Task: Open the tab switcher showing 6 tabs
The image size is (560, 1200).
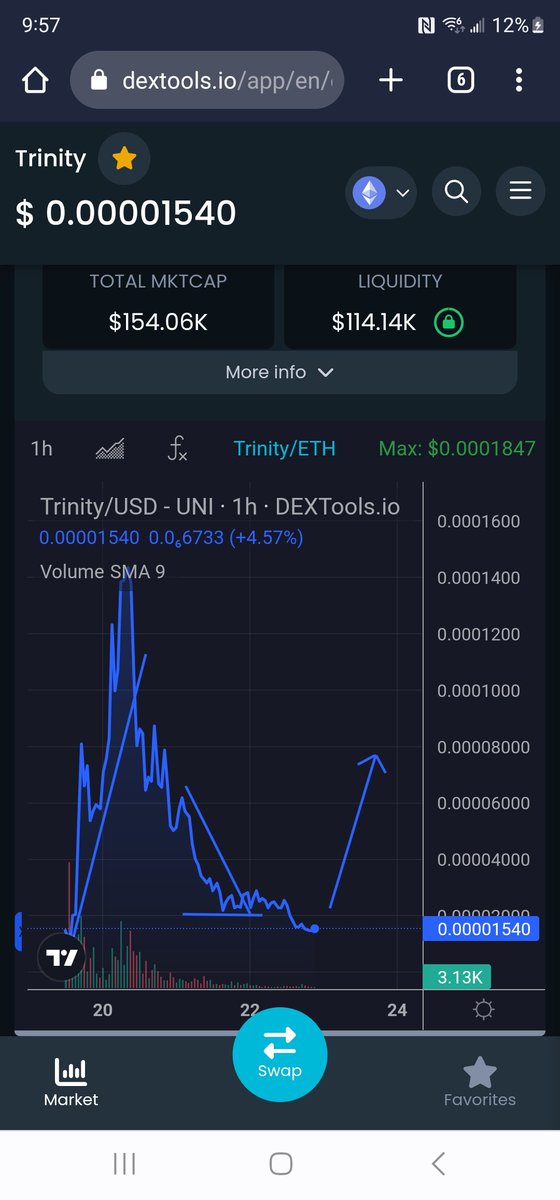Action: pos(460,81)
